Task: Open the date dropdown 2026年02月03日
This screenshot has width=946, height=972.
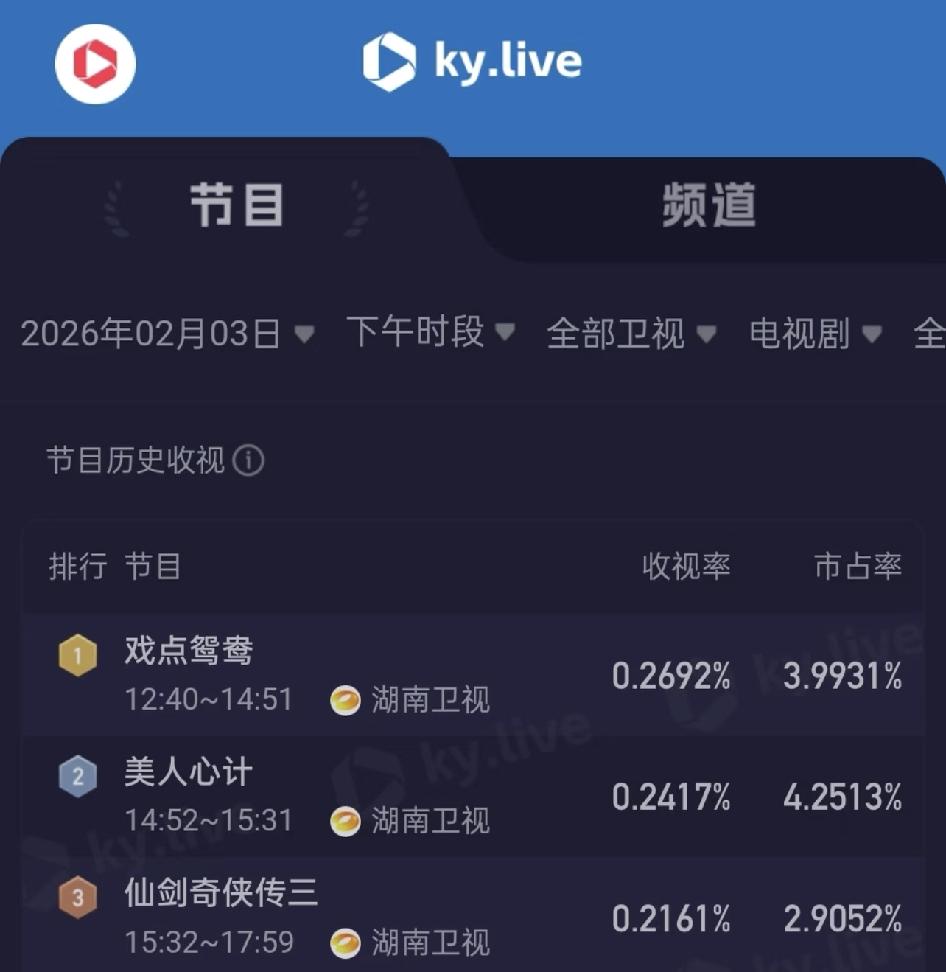Action: 167,333
